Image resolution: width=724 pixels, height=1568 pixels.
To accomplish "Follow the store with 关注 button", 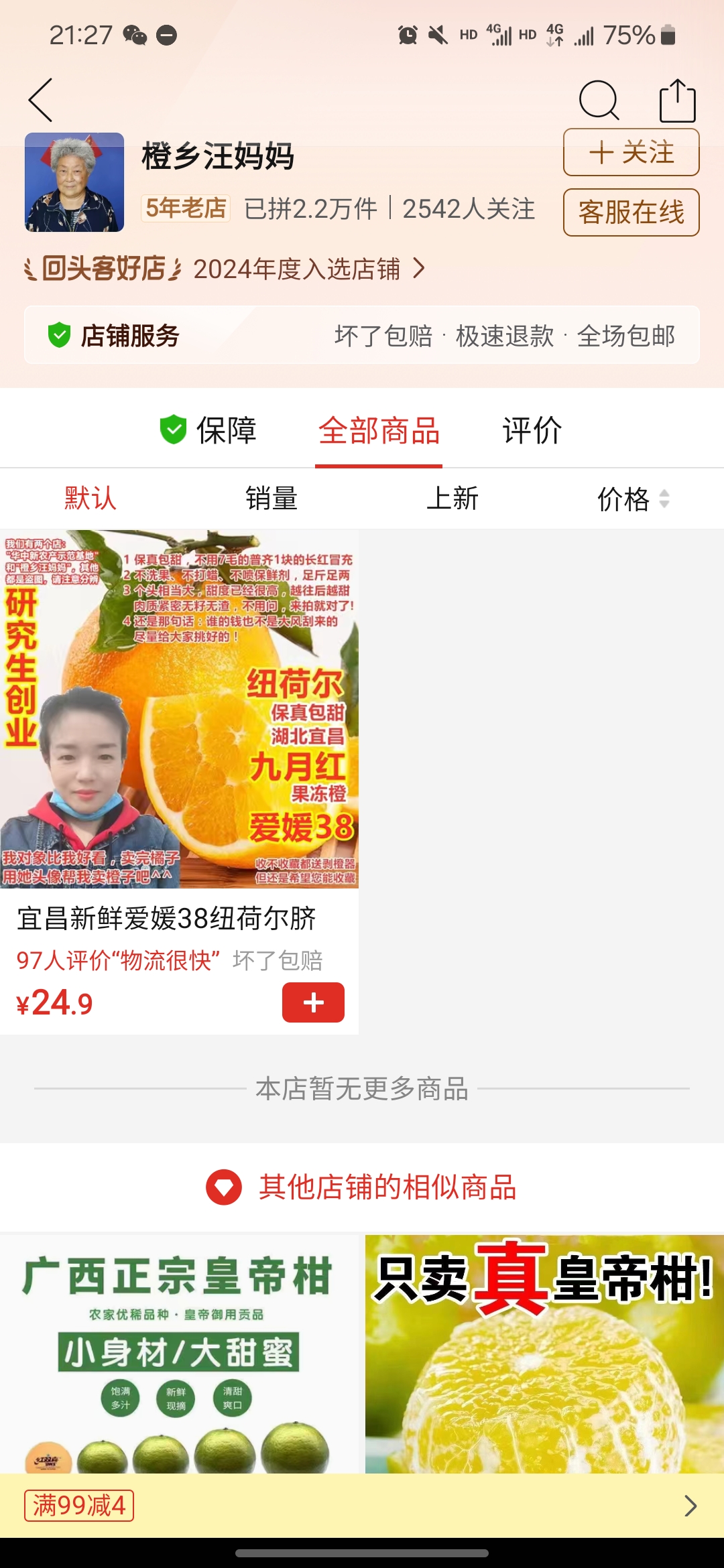I will point(631,153).
